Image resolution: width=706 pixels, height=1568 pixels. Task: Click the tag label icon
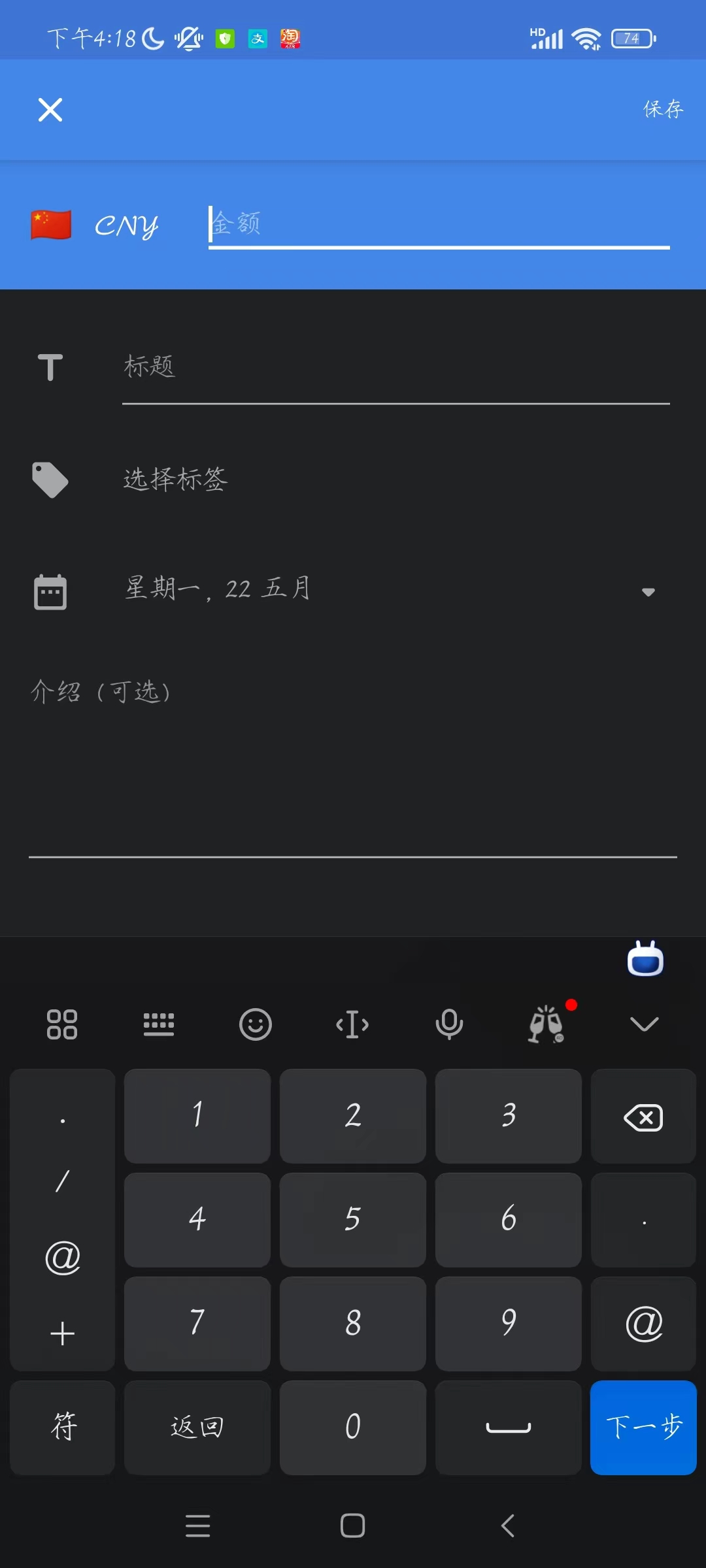point(51,480)
